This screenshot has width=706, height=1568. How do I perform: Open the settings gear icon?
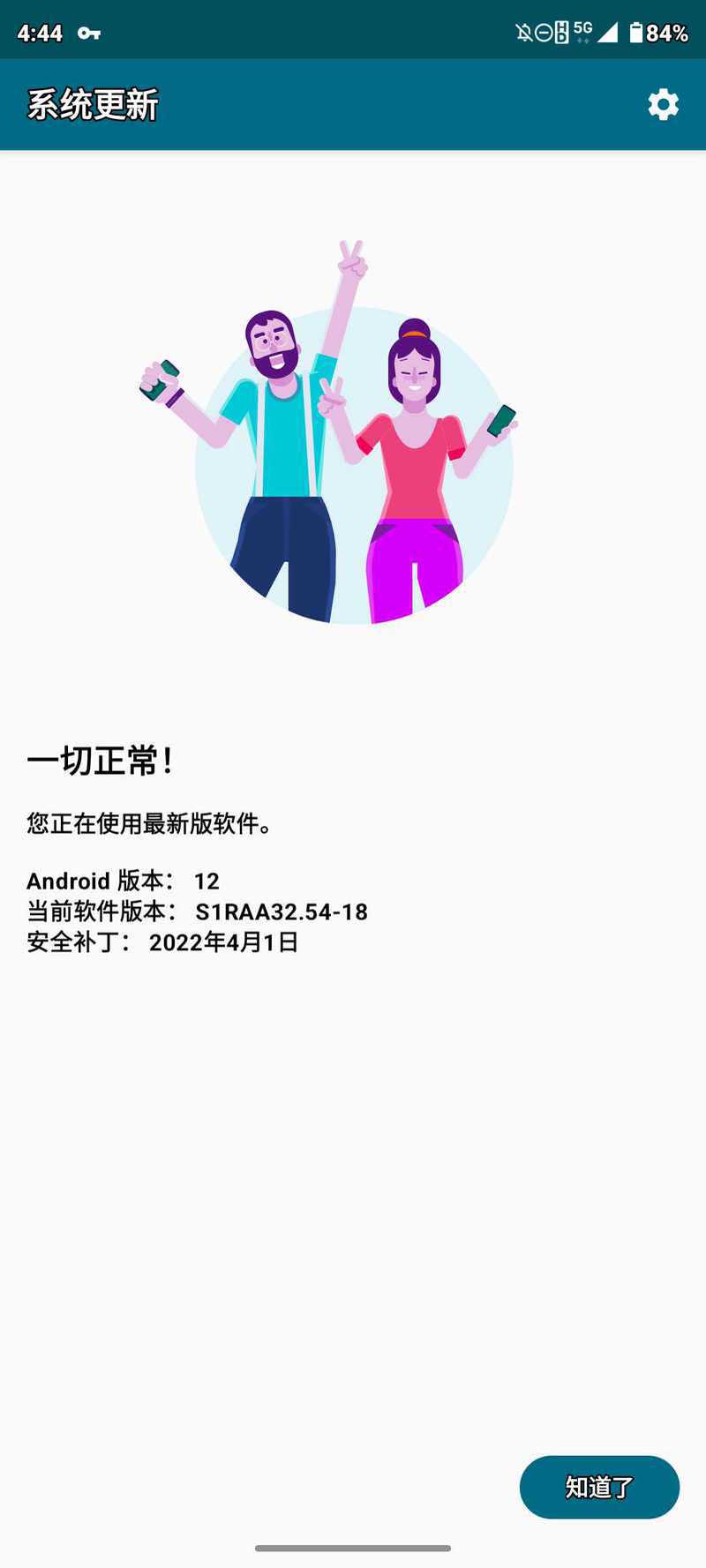[663, 105]
